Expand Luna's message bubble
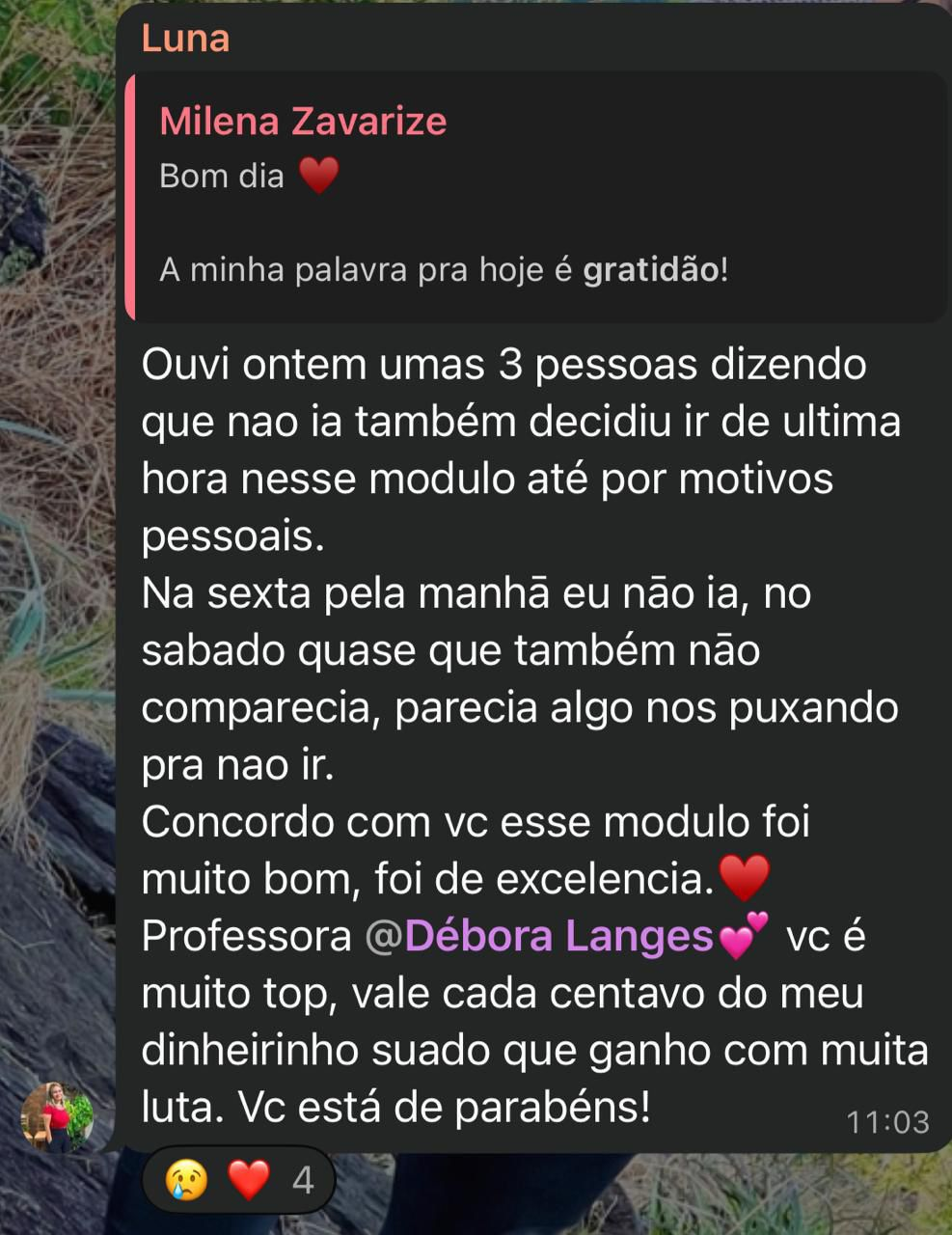Viewport: 952px width, 1235px height. click(530, 675)
